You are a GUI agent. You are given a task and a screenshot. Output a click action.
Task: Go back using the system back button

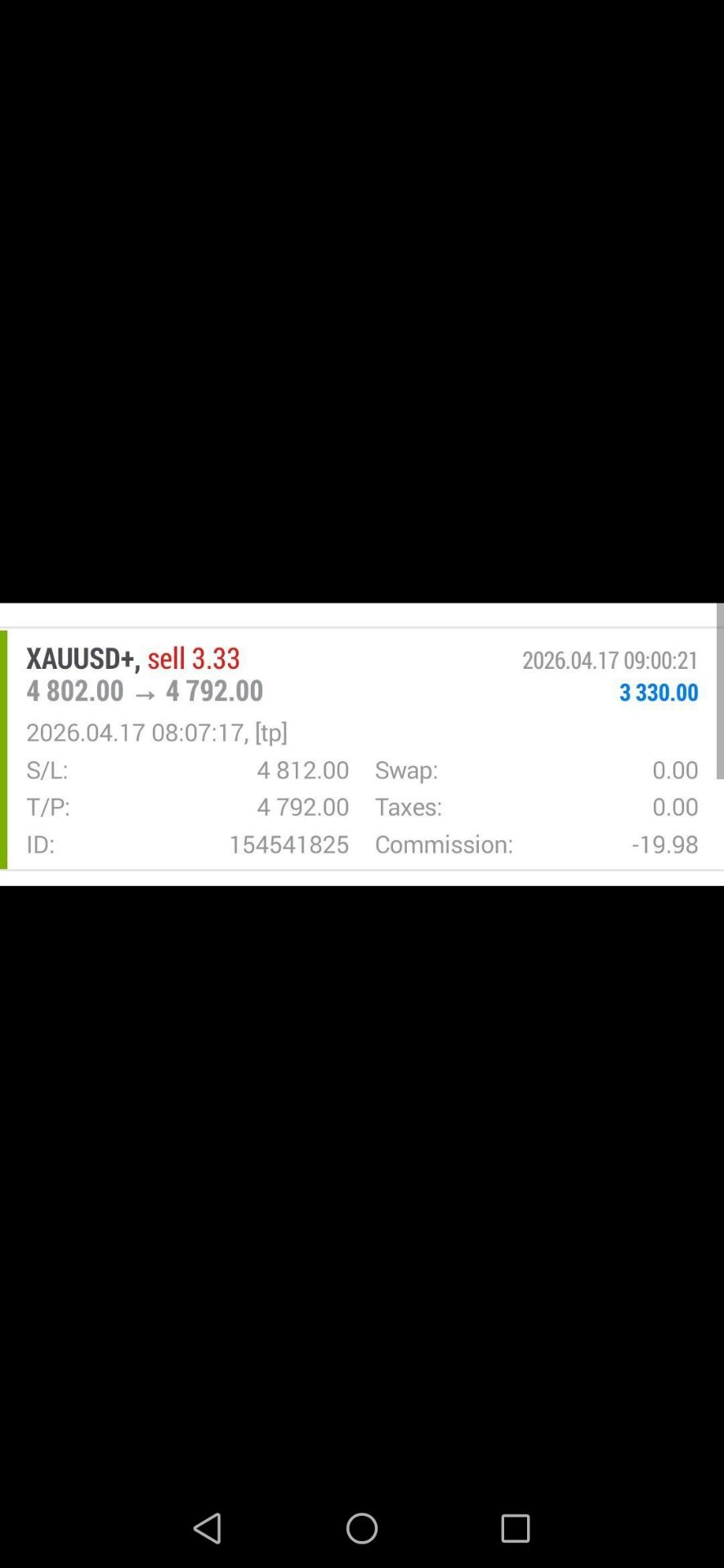tap(208, 1528)
